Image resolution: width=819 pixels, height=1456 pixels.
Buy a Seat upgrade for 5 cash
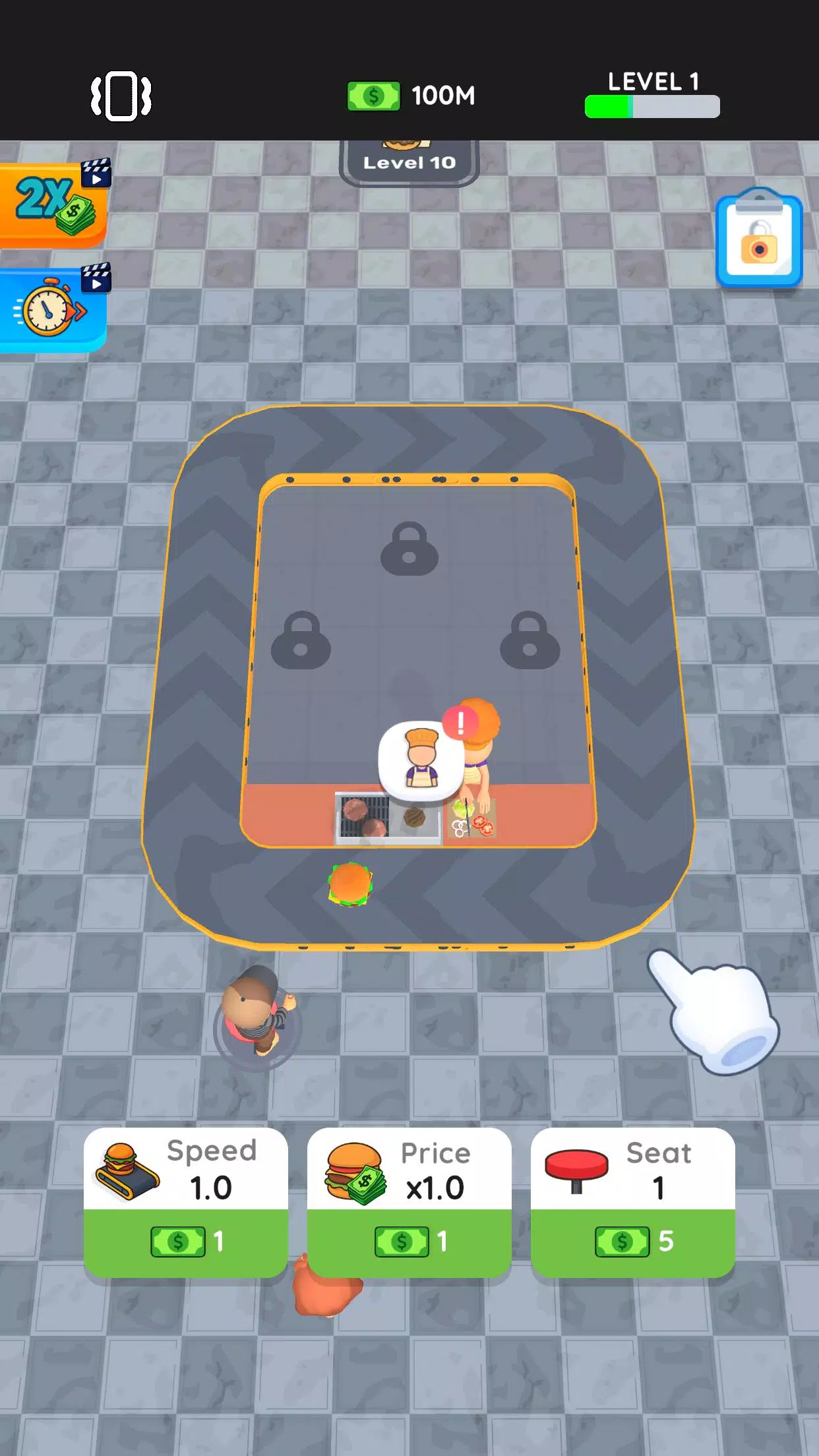(x=633, y=1241)
